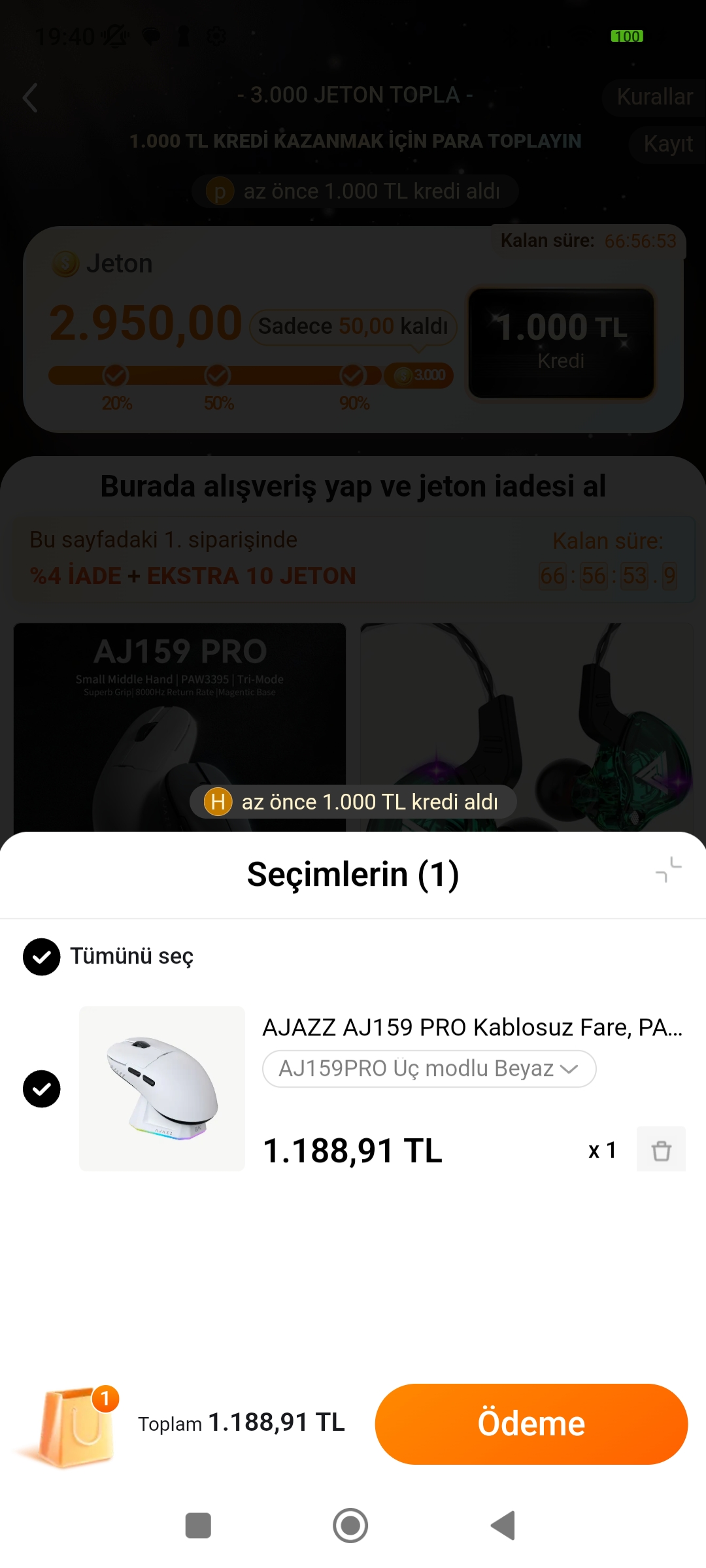Open the AJAZZ mouse product thumbnail
The image size is (706, 1568).
[162, 1088]
